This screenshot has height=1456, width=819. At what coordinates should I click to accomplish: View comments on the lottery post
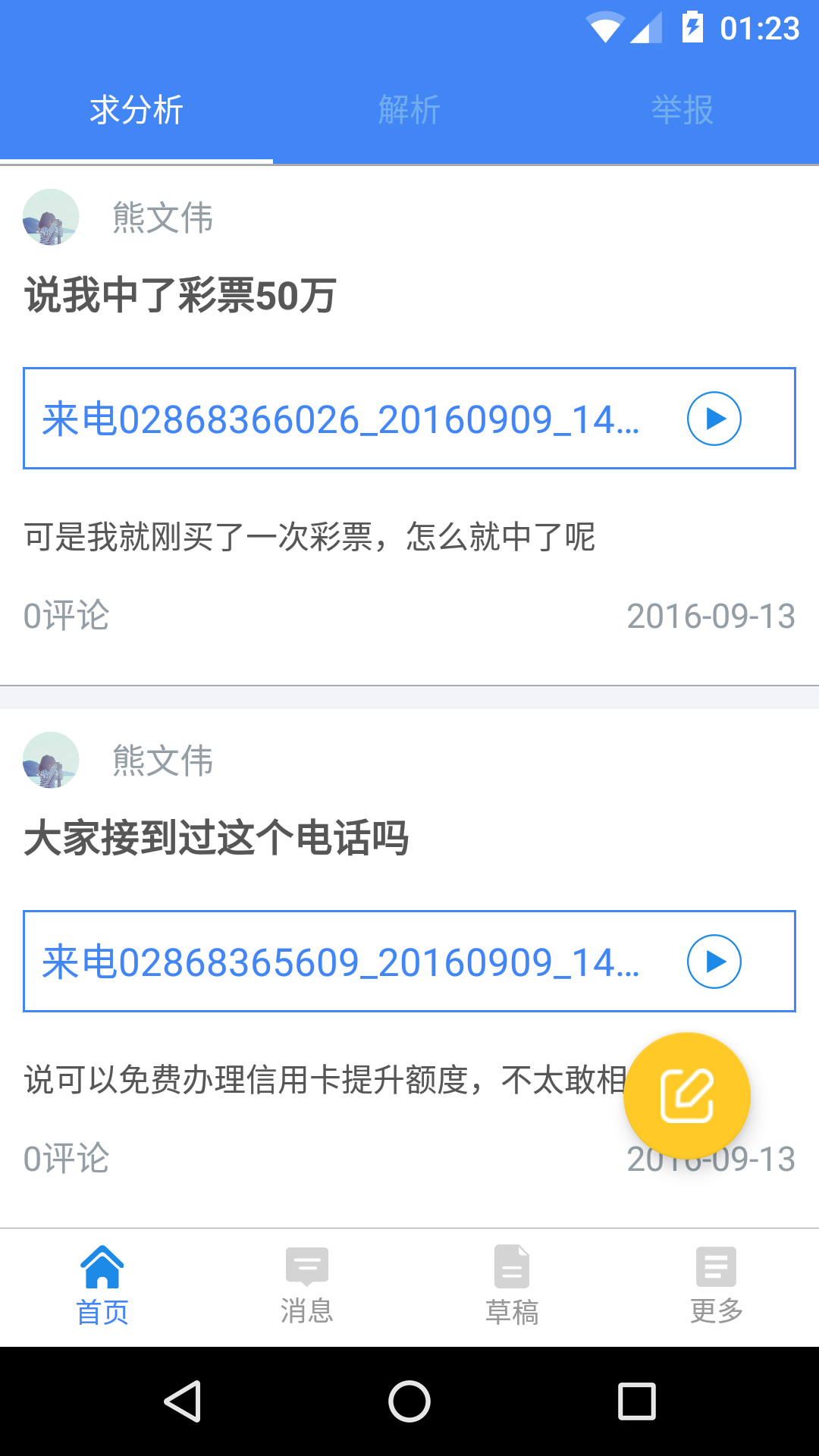67,616
